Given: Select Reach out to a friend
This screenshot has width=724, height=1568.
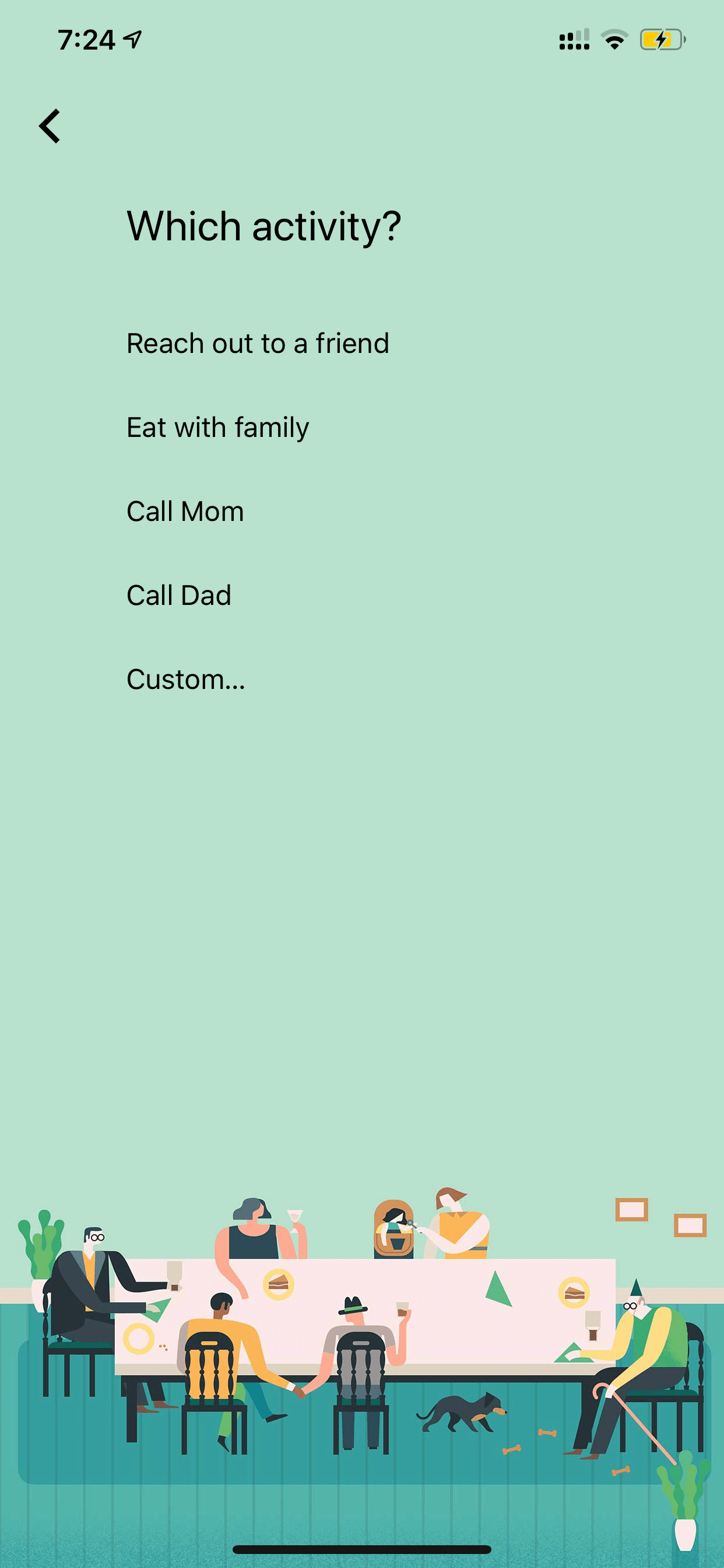Looking at the screenshot, I should tap(257, 344).
